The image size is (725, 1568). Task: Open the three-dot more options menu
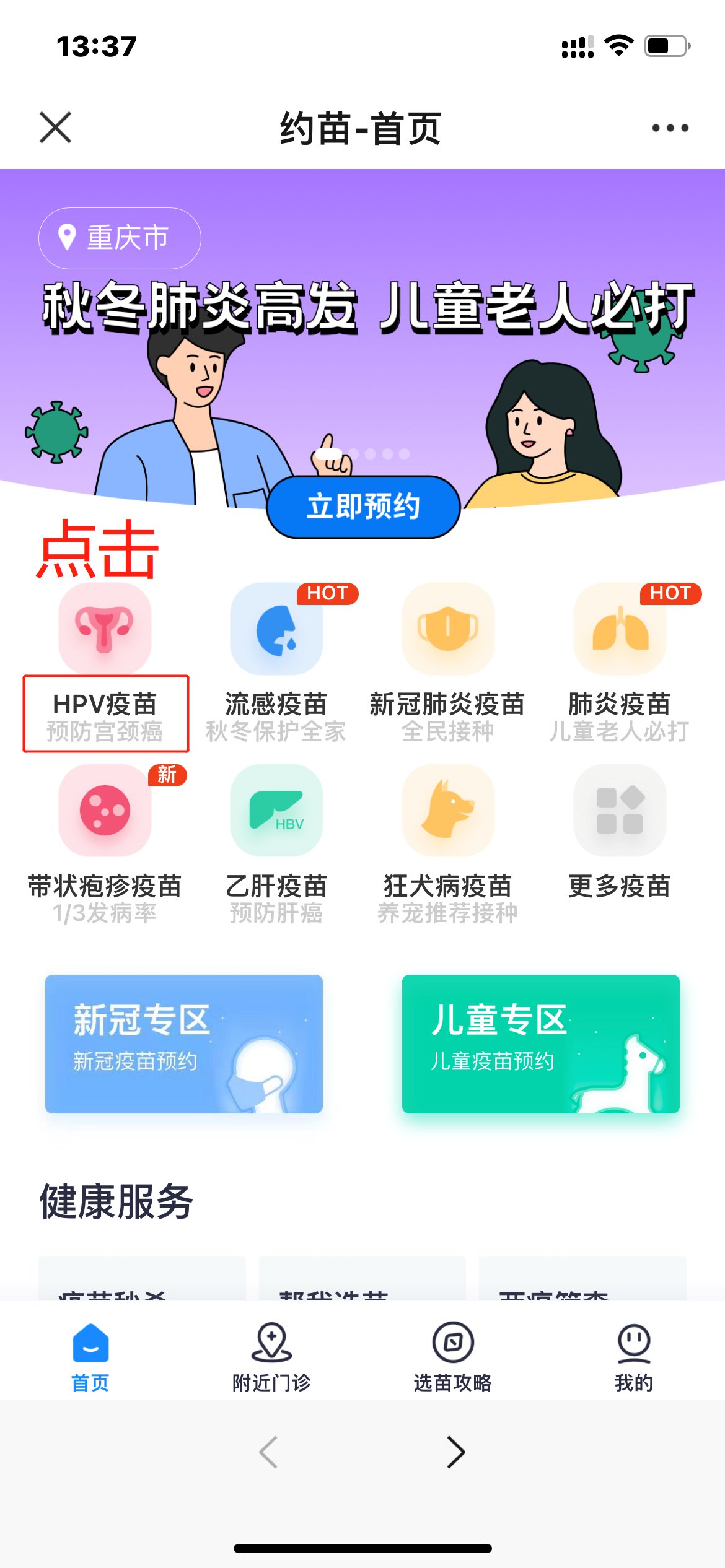pos(670,128)
